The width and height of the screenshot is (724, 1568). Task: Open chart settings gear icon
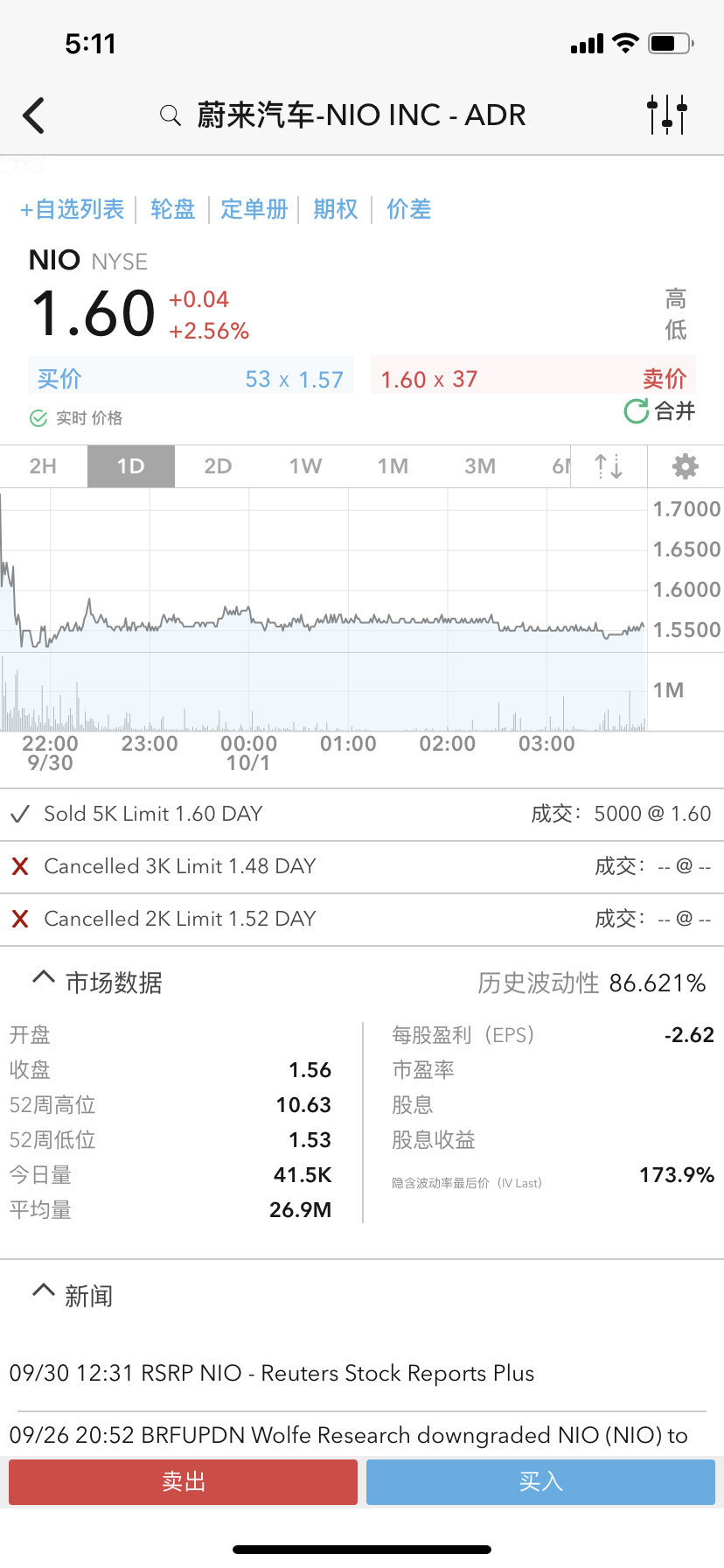tap(685, 466)
